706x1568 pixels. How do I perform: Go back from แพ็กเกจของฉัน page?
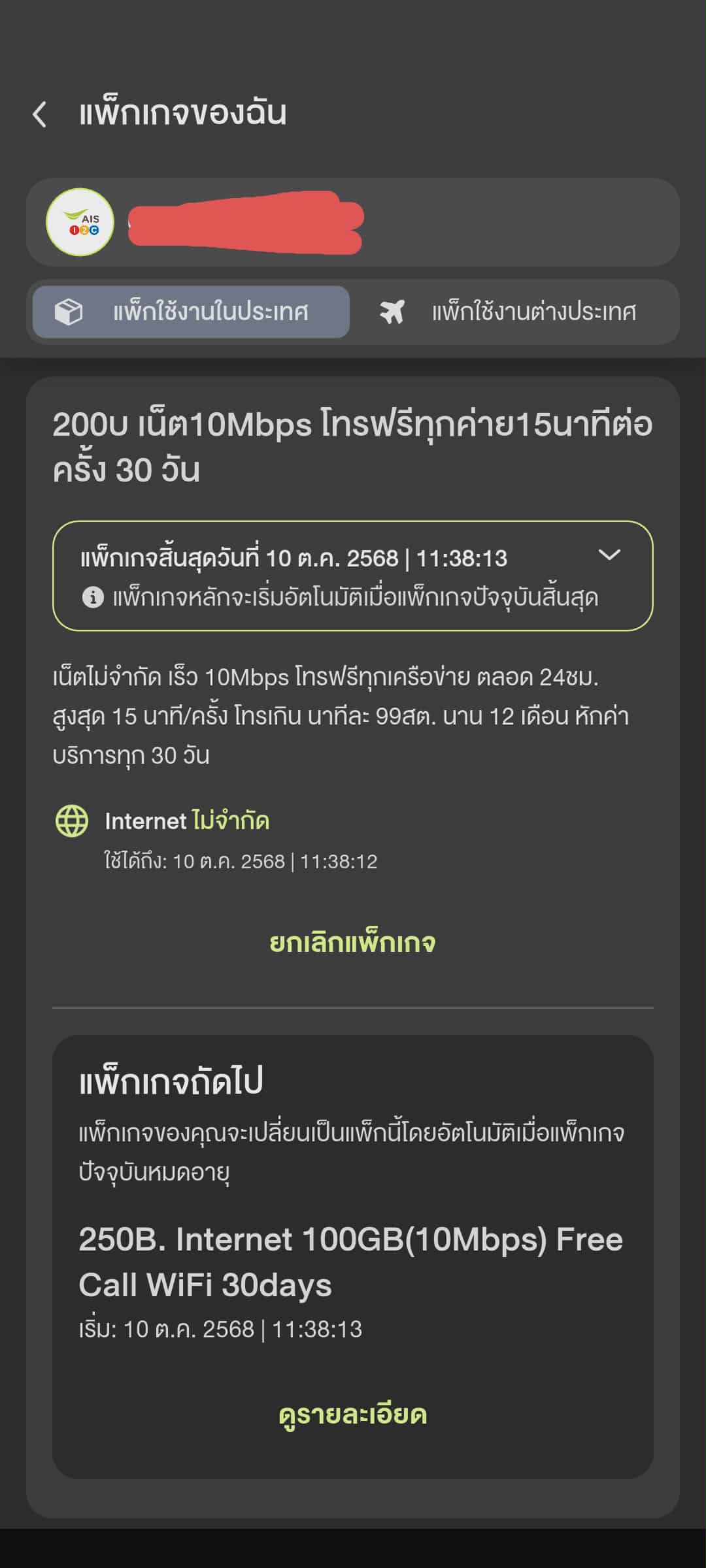40,114
